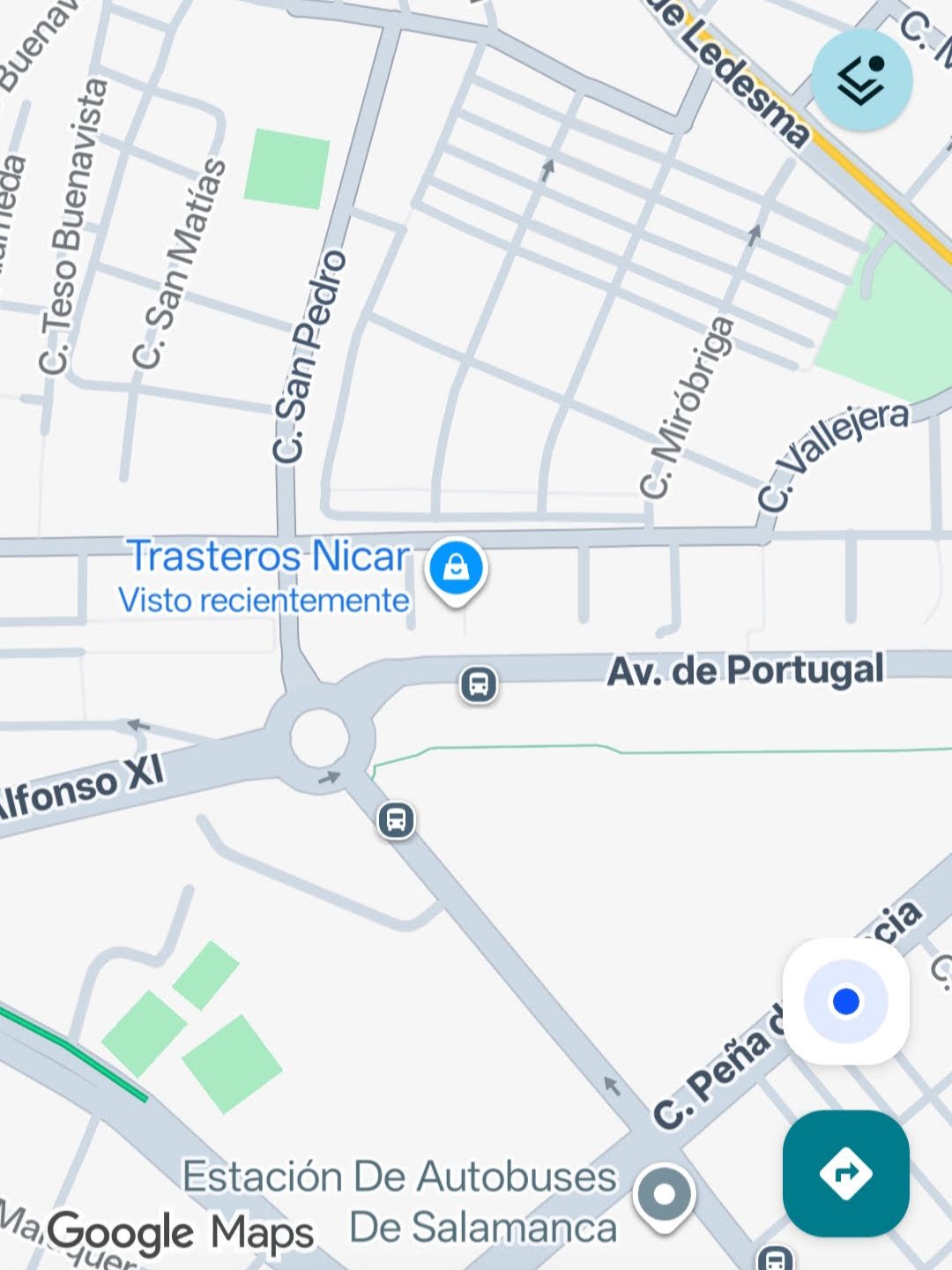Screen dimensions: 952x1270
Task: Tap the bus stop on Av. de Portugal
Action: pos(479,684)
